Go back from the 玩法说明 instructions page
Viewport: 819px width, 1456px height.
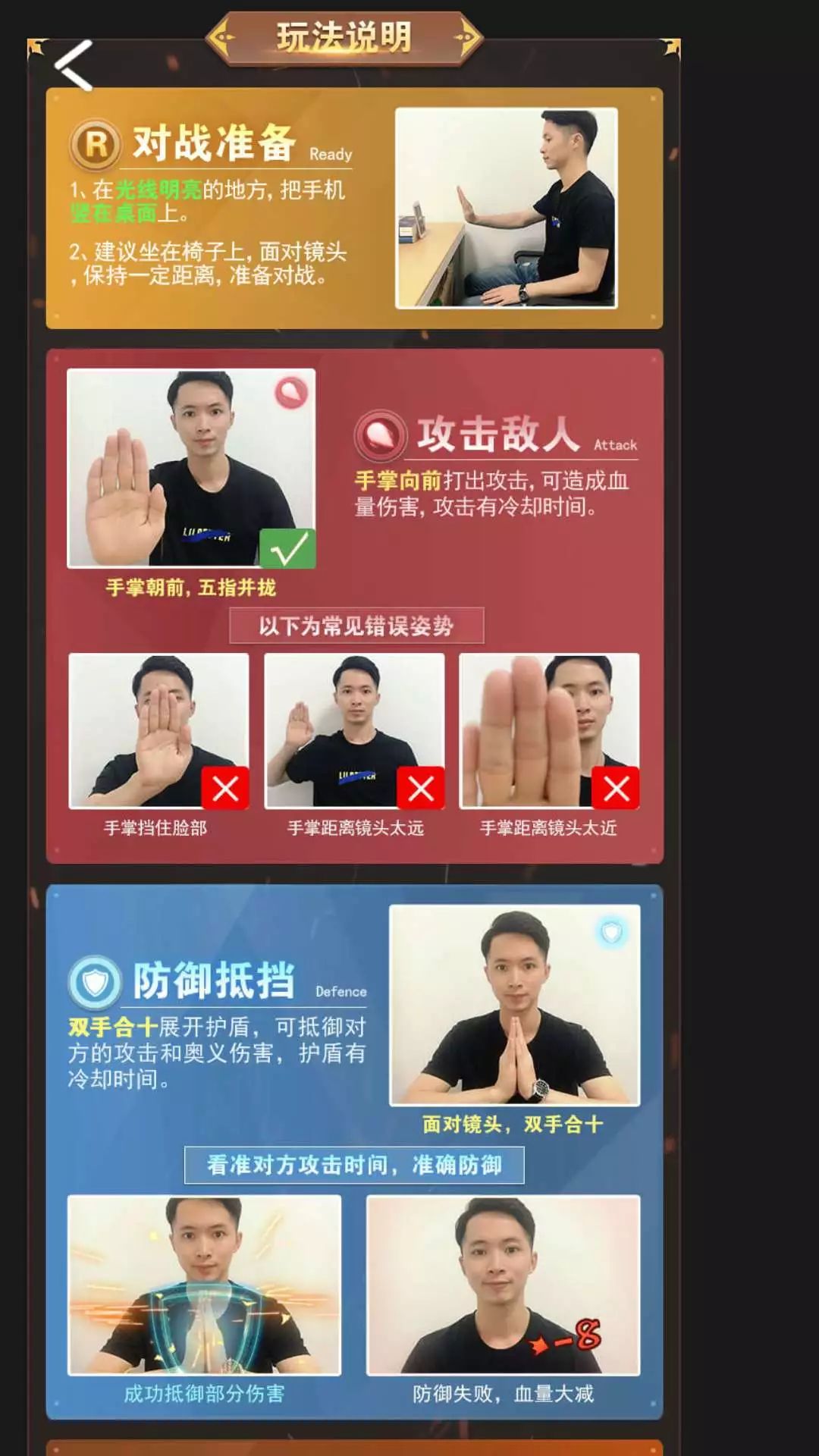[74, 65]
